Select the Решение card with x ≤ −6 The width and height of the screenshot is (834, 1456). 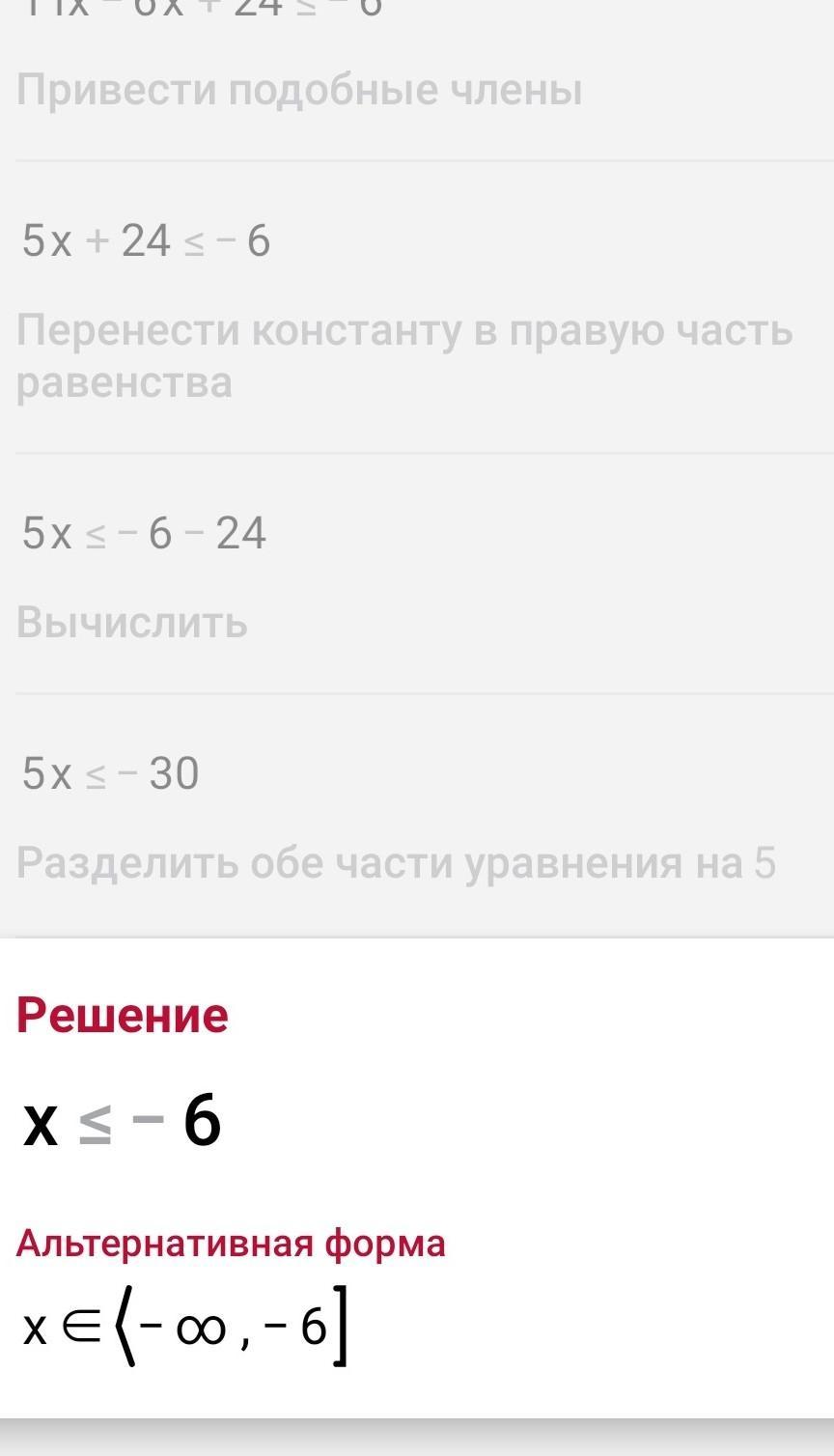click(417, 1178)
